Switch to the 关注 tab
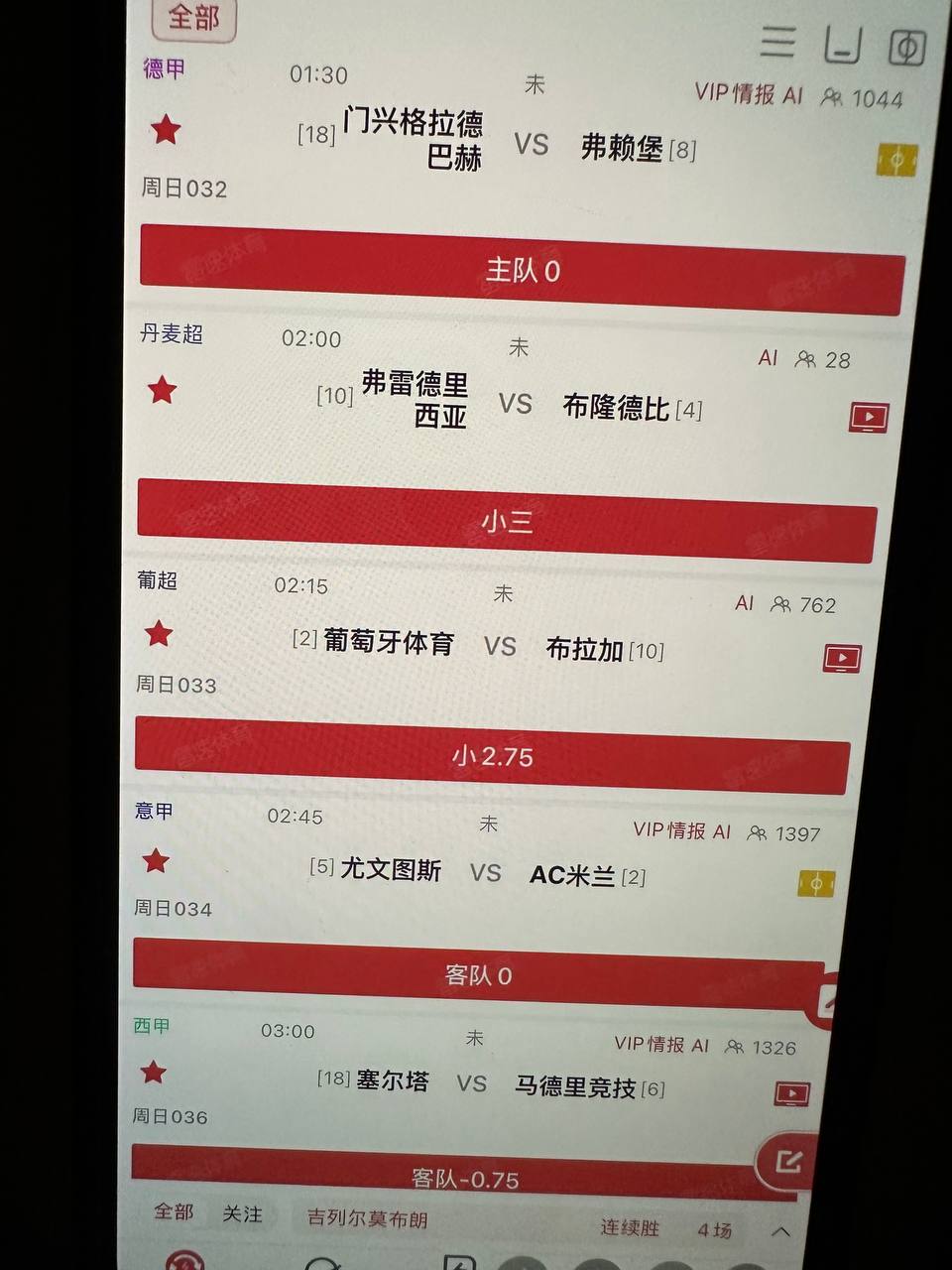The image size is (952, 1270). [x=242, y=1214]
